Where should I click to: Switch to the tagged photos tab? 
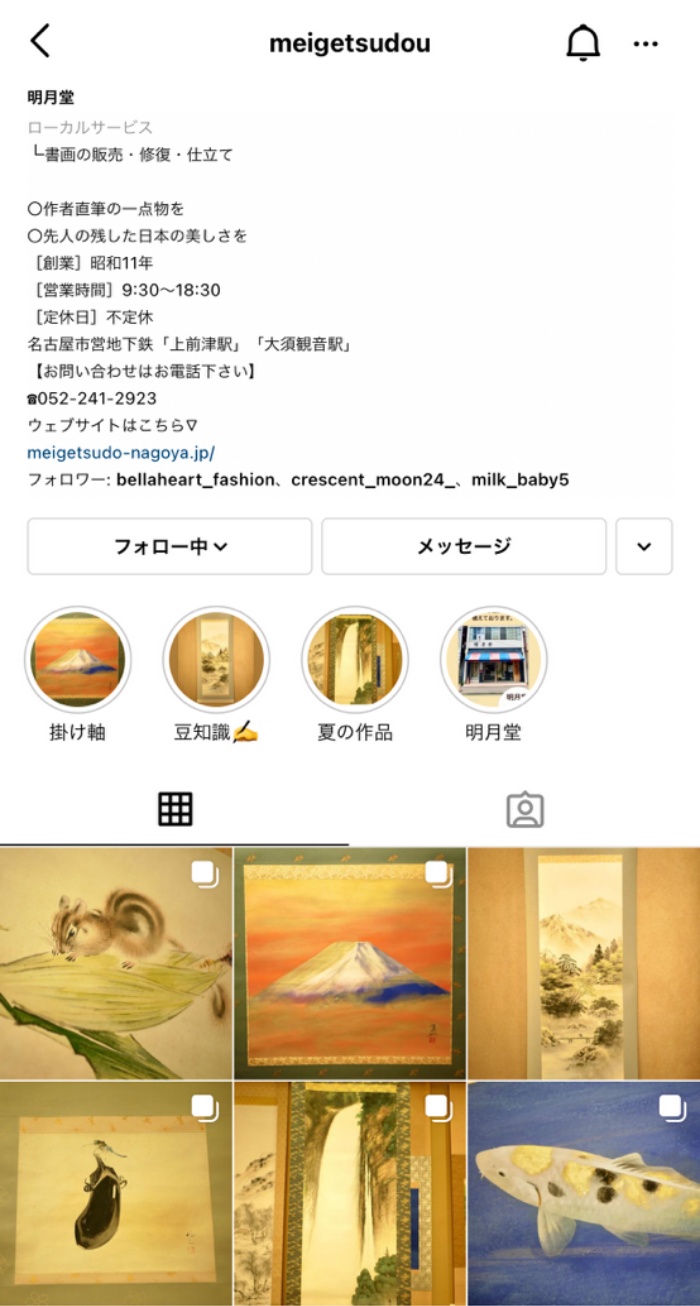[524, 809]
